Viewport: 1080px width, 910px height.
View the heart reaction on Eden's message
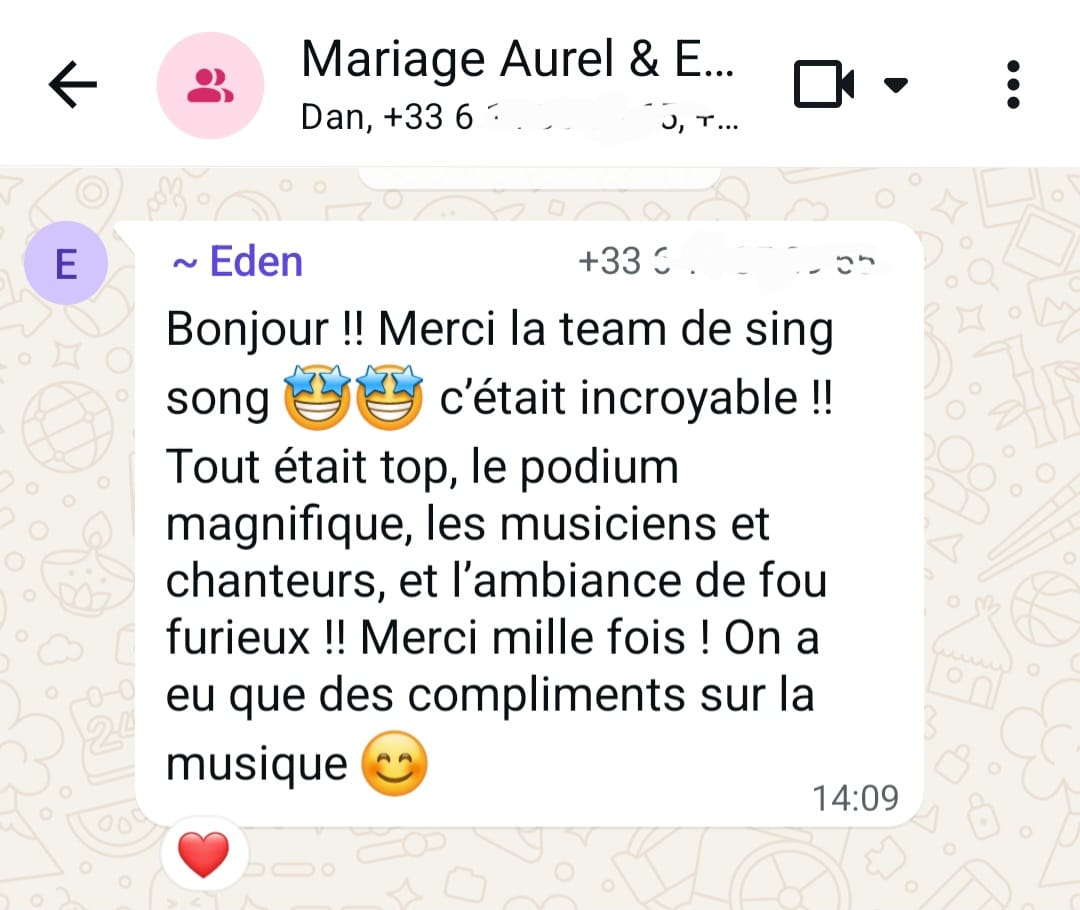click(203, 856)
